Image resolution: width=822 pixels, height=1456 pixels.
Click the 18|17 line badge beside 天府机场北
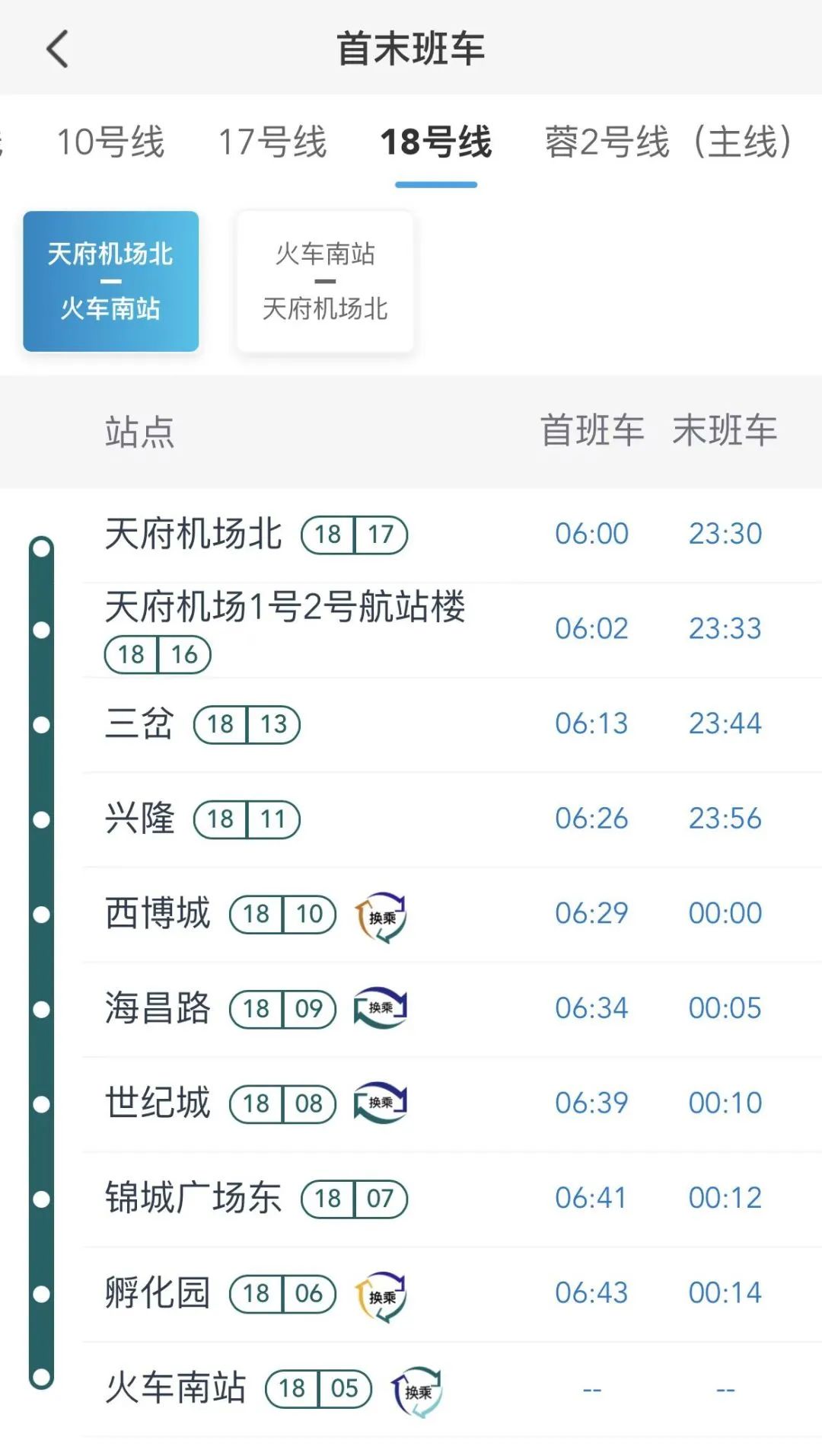pyautogui.click(x=355, y=534)
